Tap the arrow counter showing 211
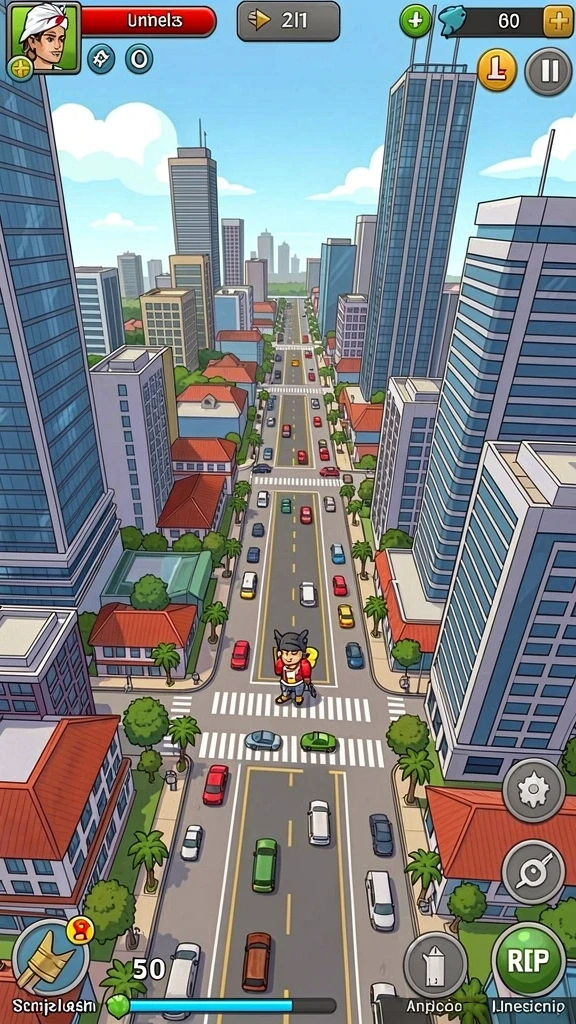576x1024 pixels. [288, 21]
